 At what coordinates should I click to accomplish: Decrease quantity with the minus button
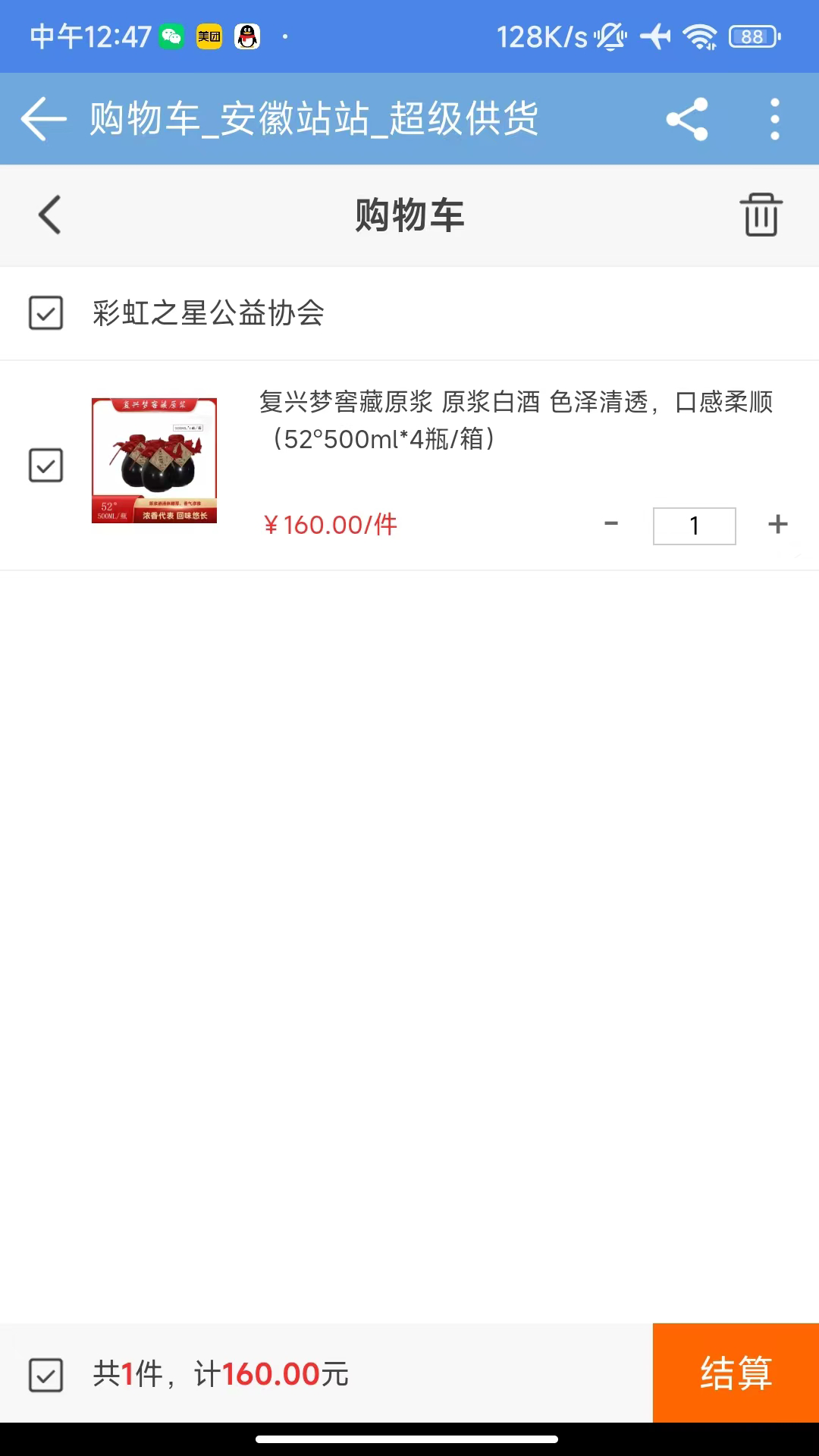click(x=611, y=524)
